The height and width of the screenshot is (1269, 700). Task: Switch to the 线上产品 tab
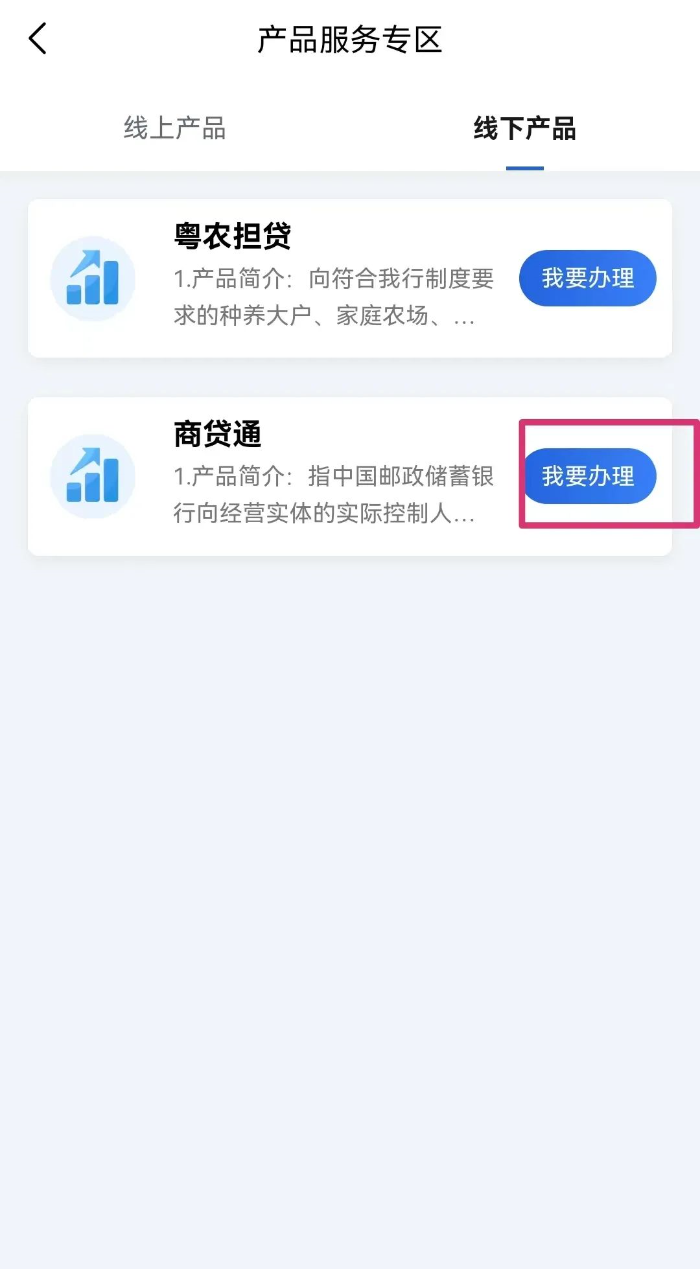tap(175, 129)
